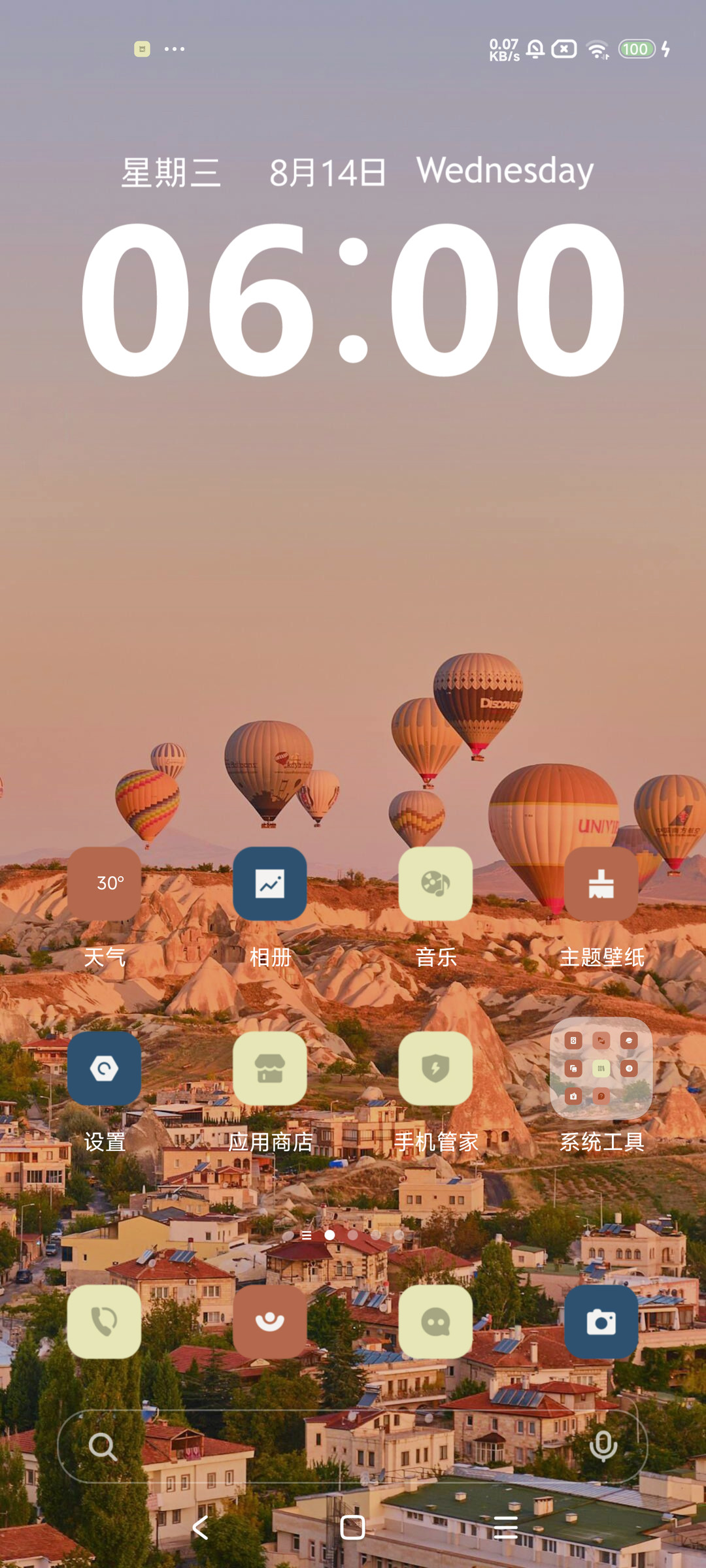Start voice search with microphone icon
706x1568 pixels.
[x=603, y=1446]
